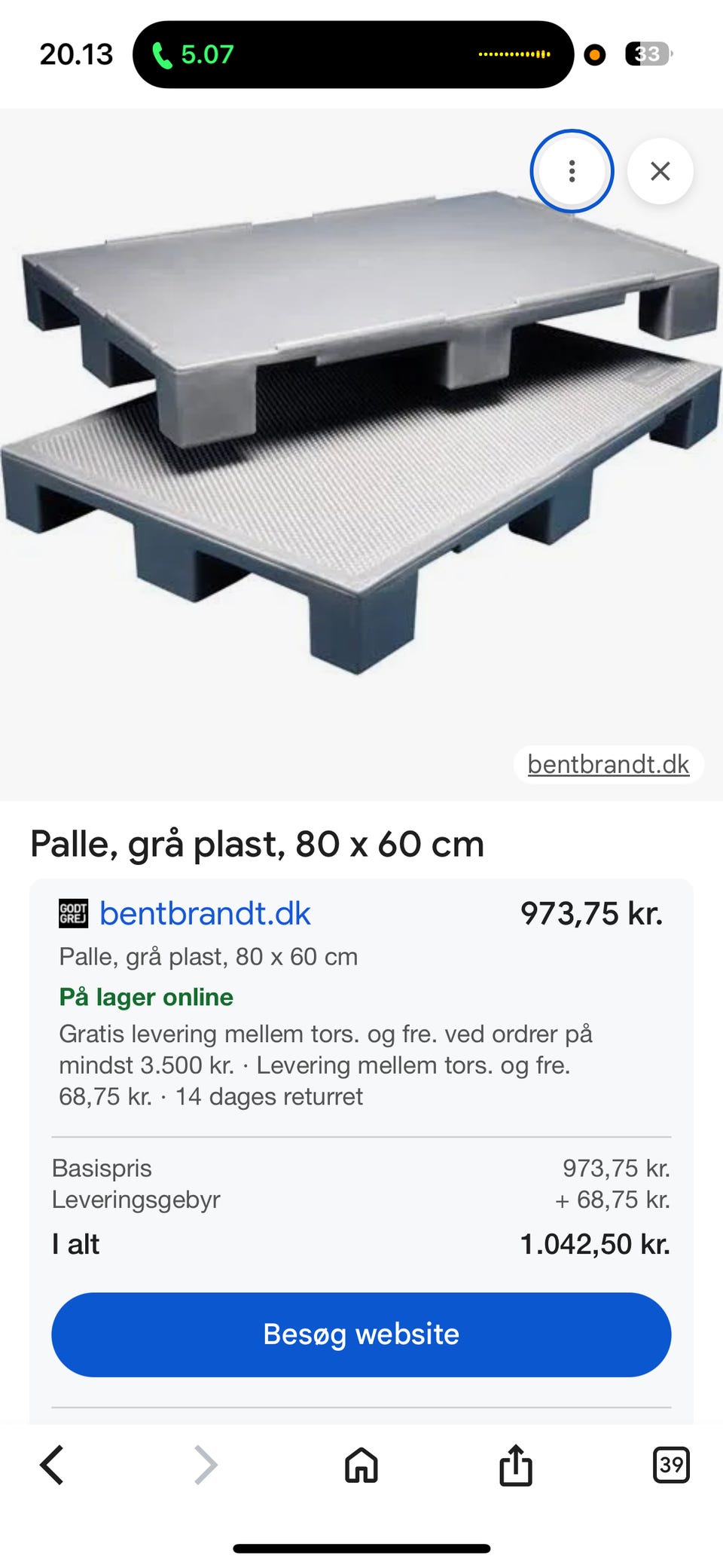Tap the total price 1.042,50 kr.
Viewport: 723px width, 1568px height.
pyautogui.click(x=595, y=1244)
